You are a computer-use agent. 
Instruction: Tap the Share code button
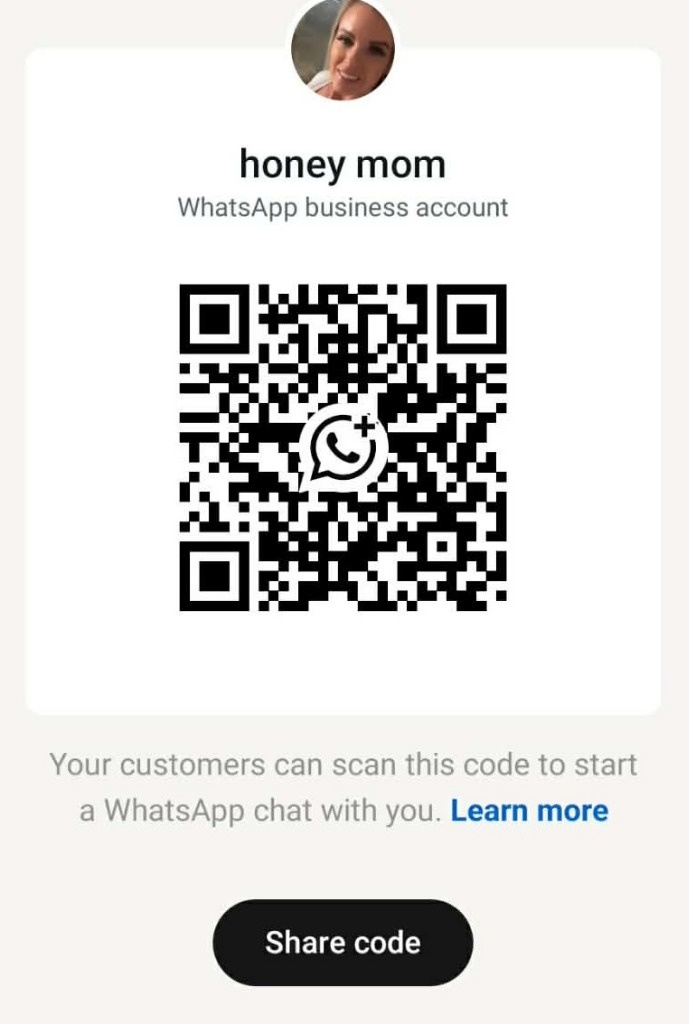(x=342, y=942)
